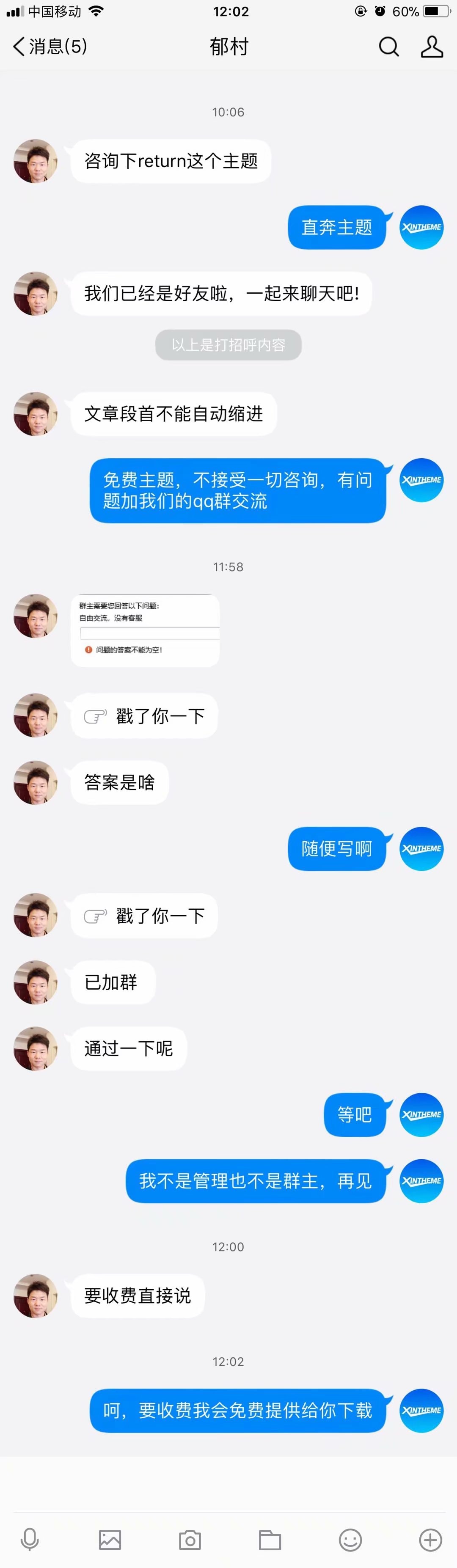Open the plus more-options menu
The image size is (457, 1568).
430,1539
